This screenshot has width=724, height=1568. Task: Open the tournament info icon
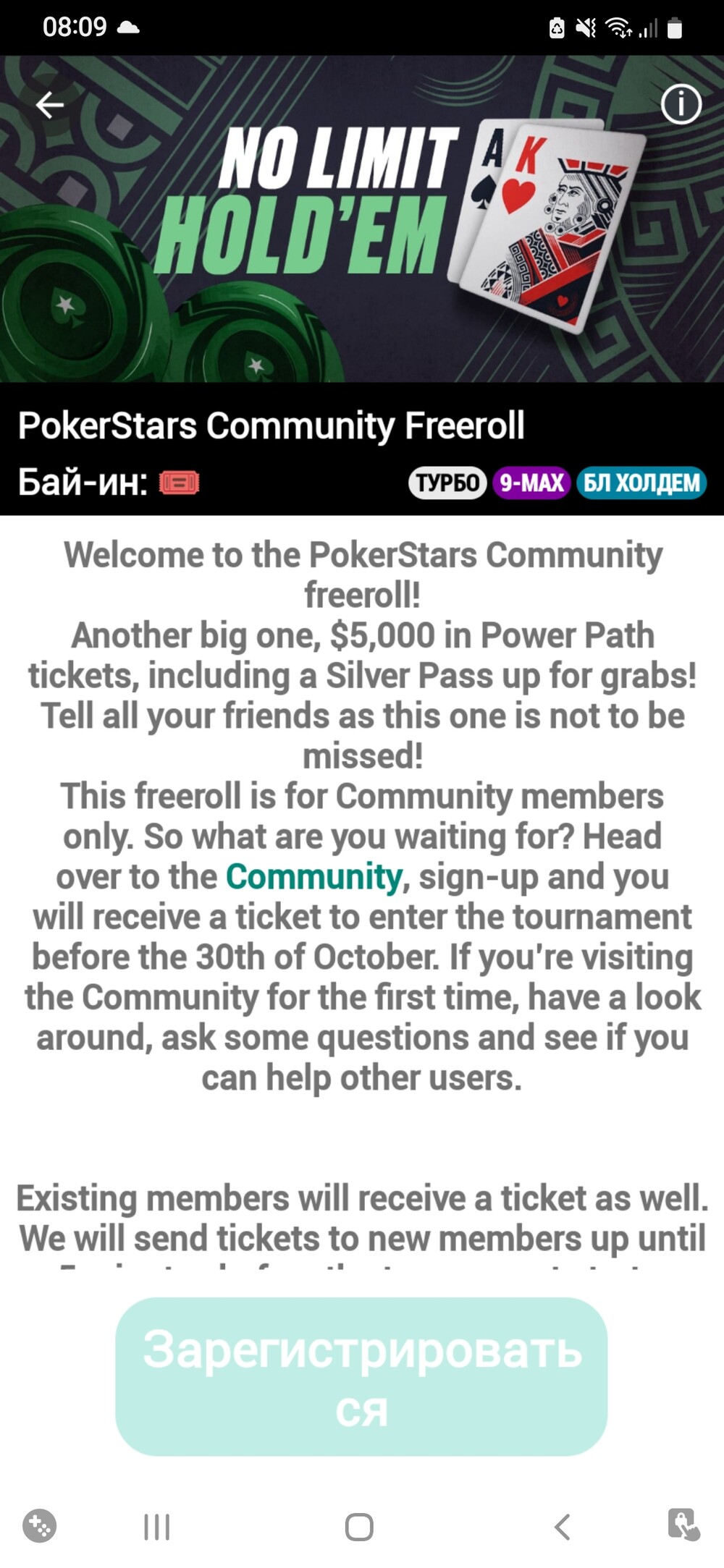pyautogui.click(x=681, y=105)
